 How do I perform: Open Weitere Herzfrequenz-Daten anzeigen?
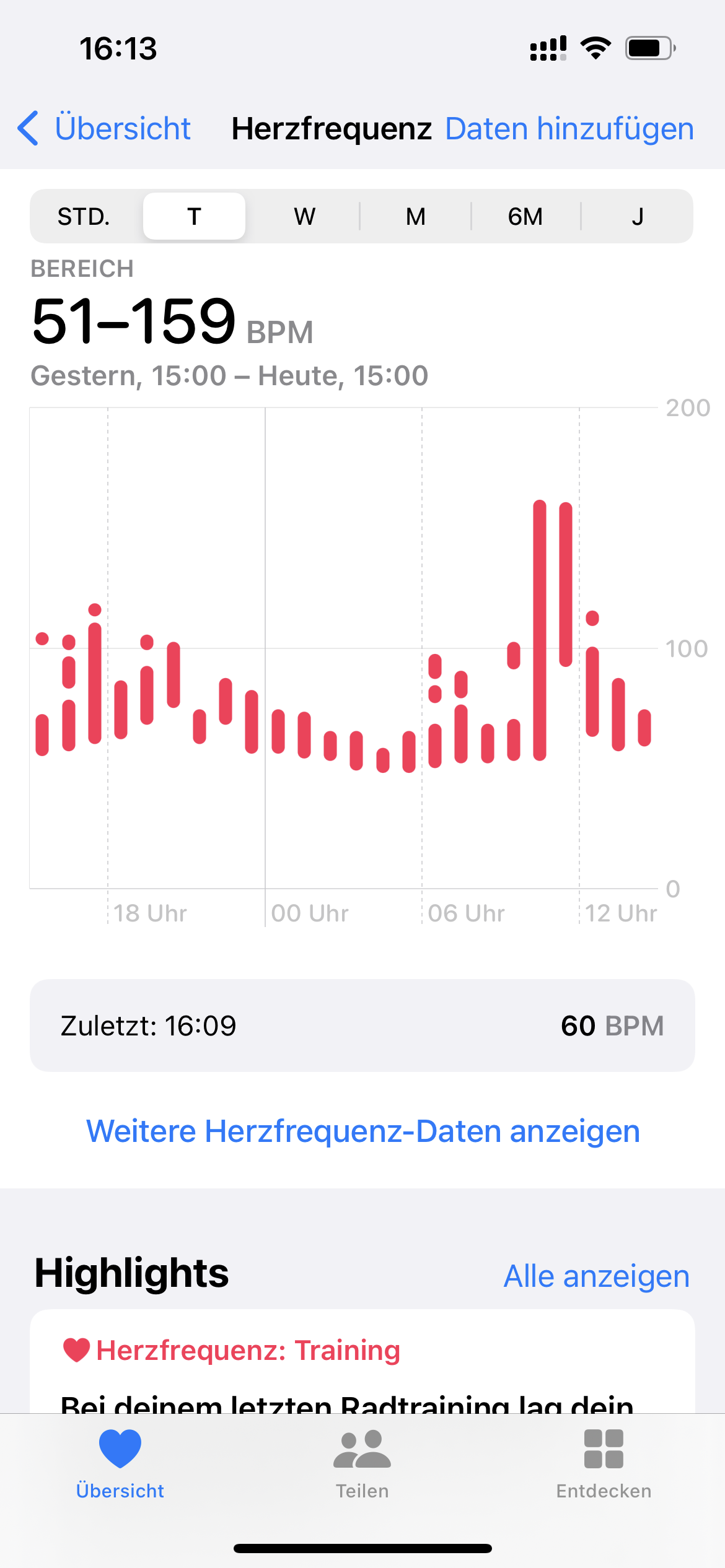coord(363,1131)
